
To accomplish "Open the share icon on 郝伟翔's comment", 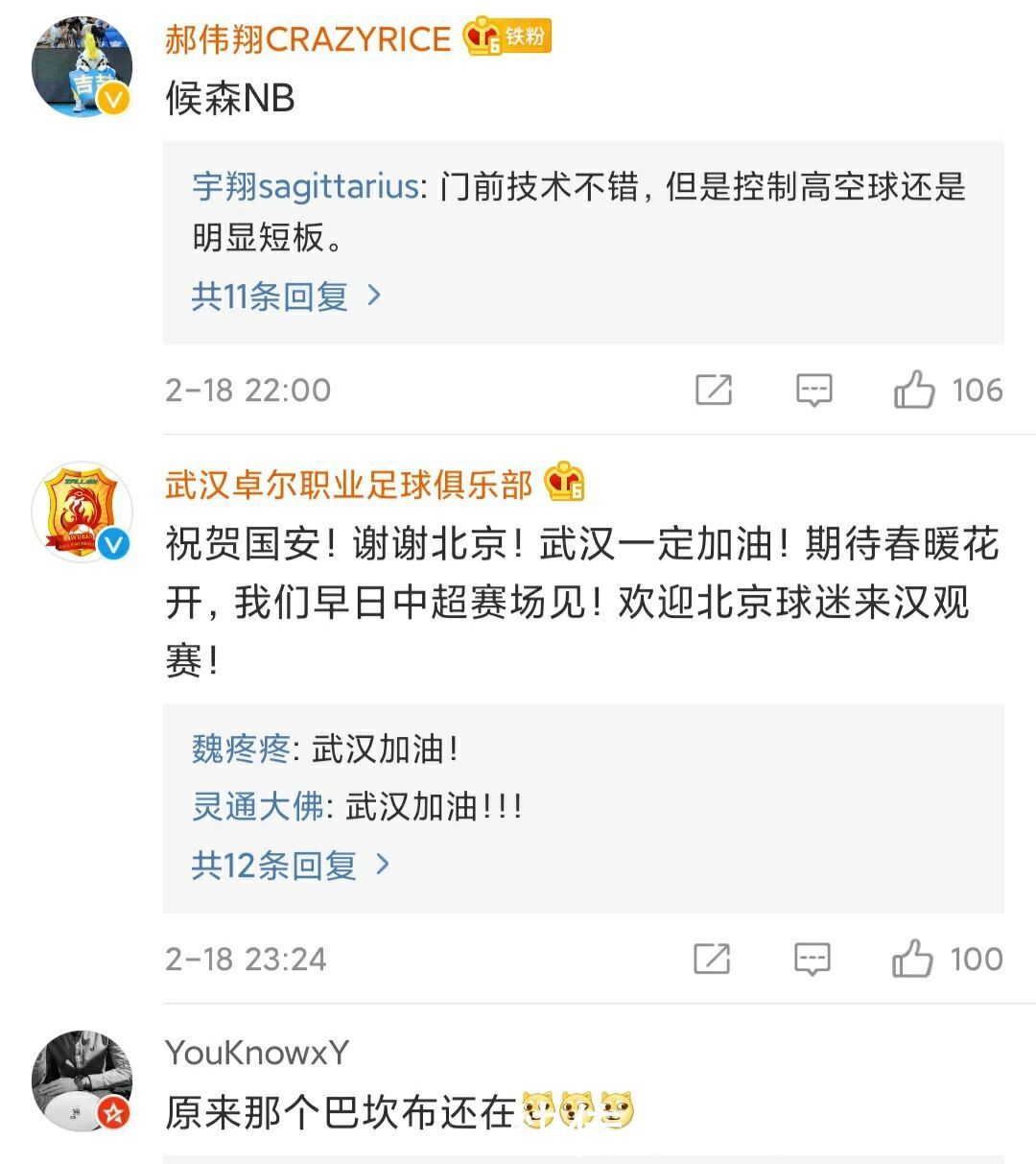I will pos(714,390).
